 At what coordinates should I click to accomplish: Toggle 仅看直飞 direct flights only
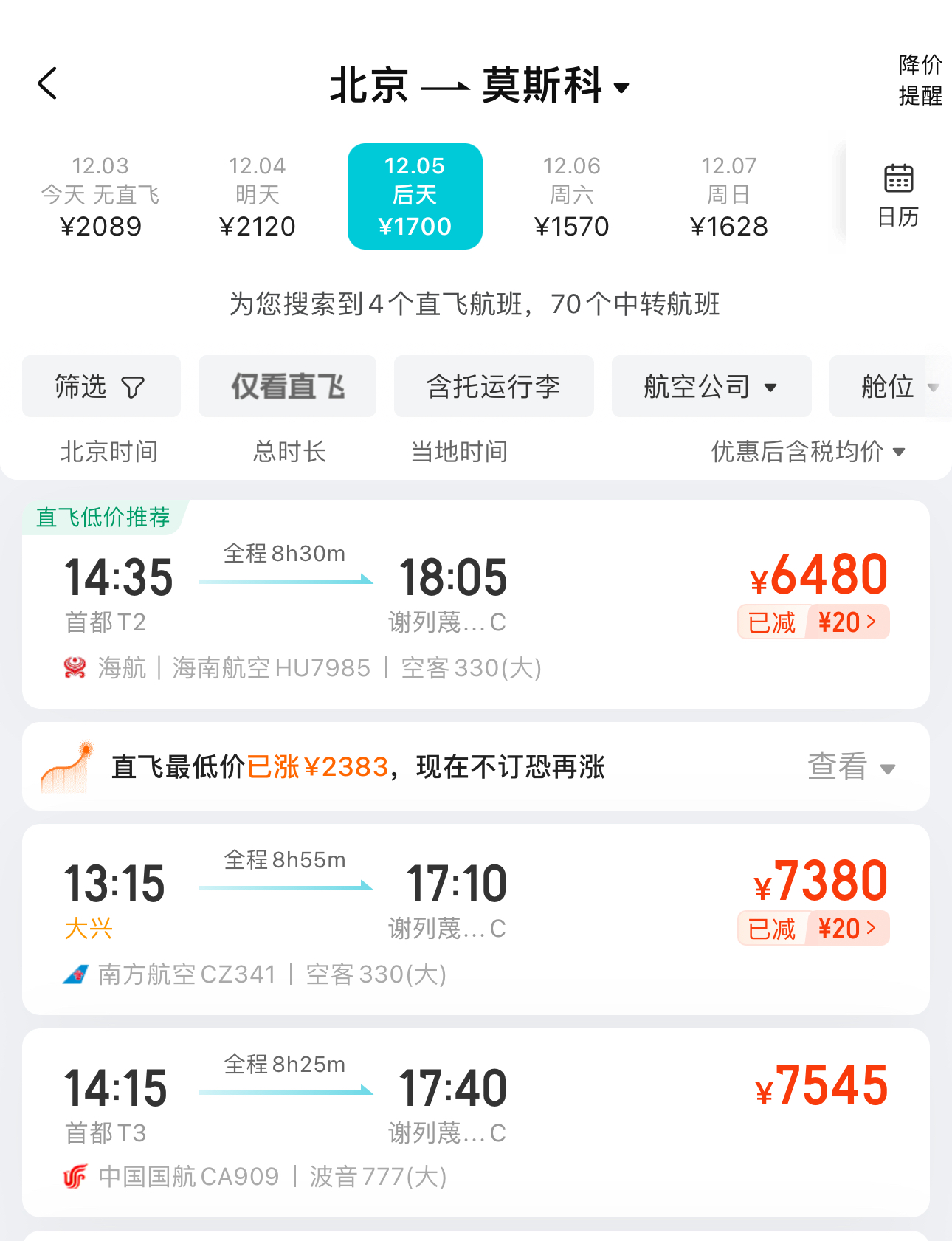(x=287, y=386)
